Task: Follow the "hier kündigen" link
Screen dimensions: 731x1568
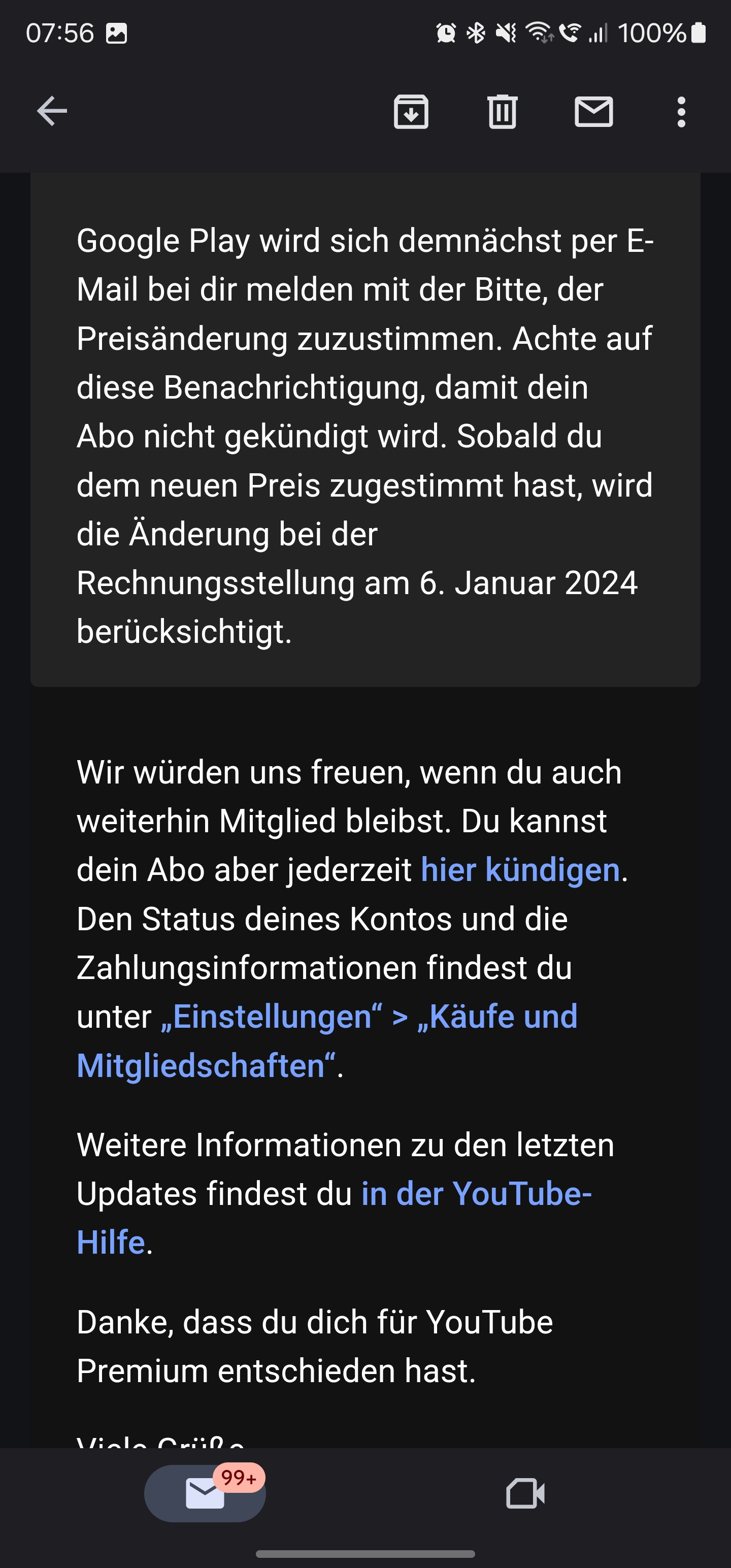Action: (520, 870)
